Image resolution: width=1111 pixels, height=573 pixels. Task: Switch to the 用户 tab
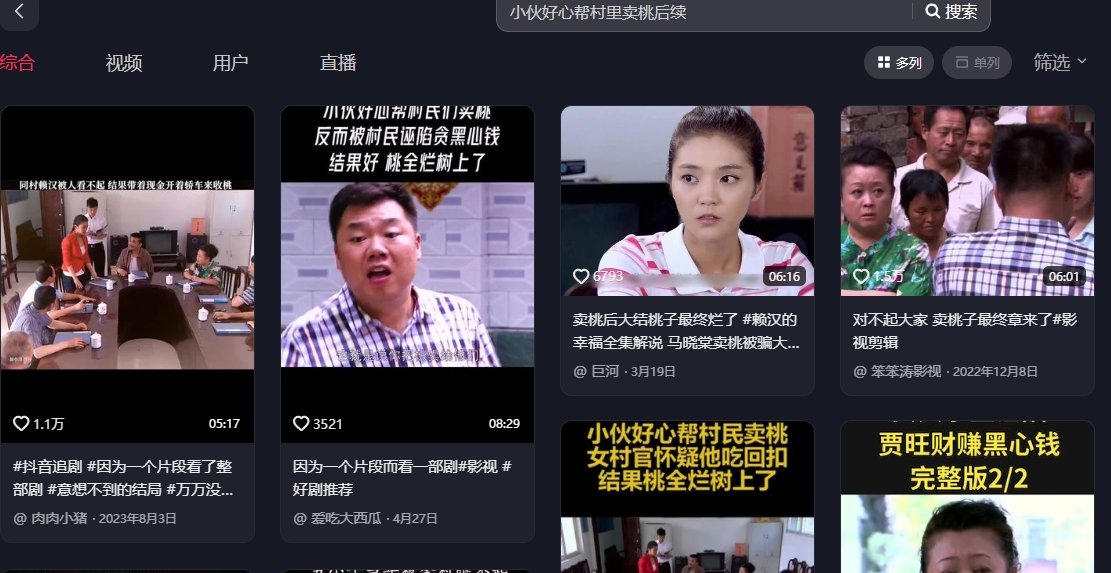[x=230, y=63]
